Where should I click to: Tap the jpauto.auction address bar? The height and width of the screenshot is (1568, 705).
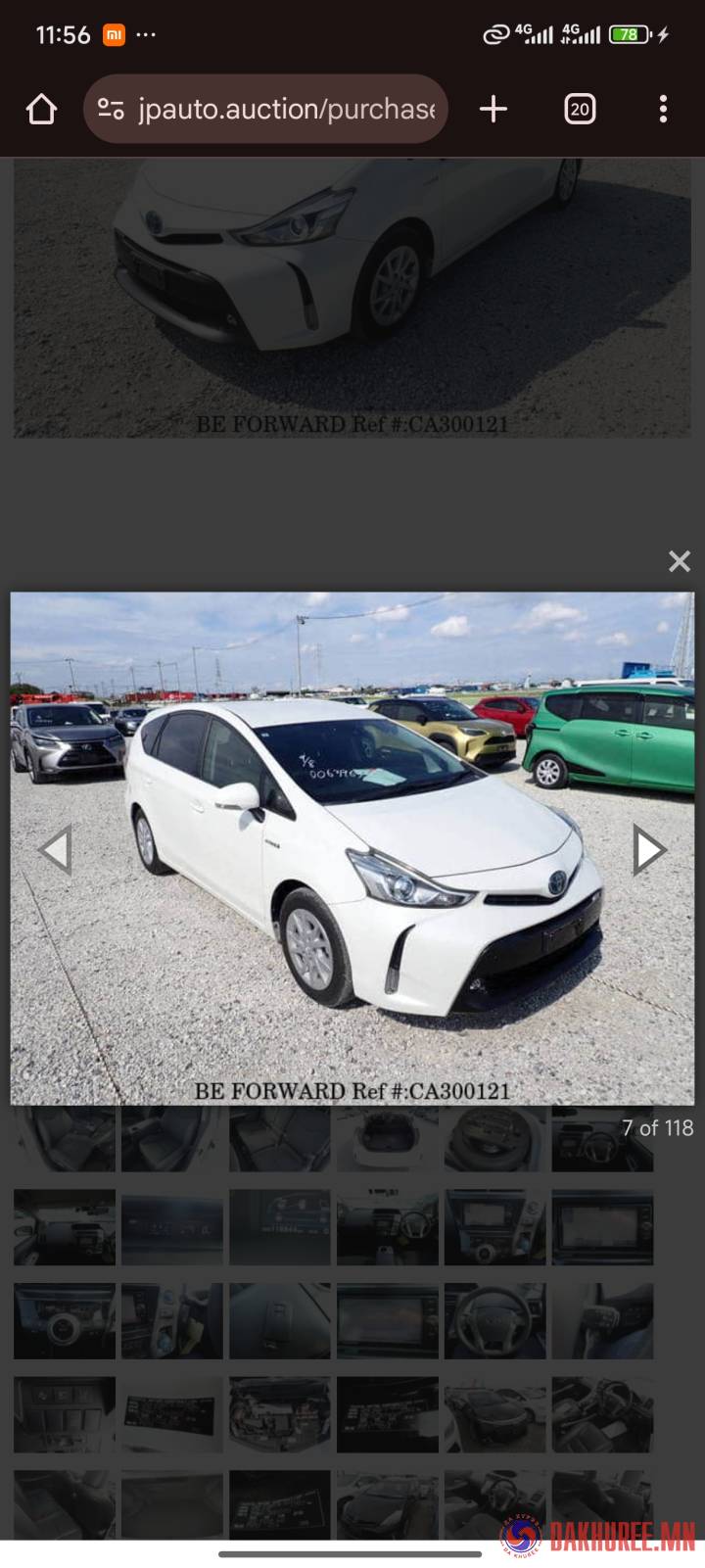286,109
